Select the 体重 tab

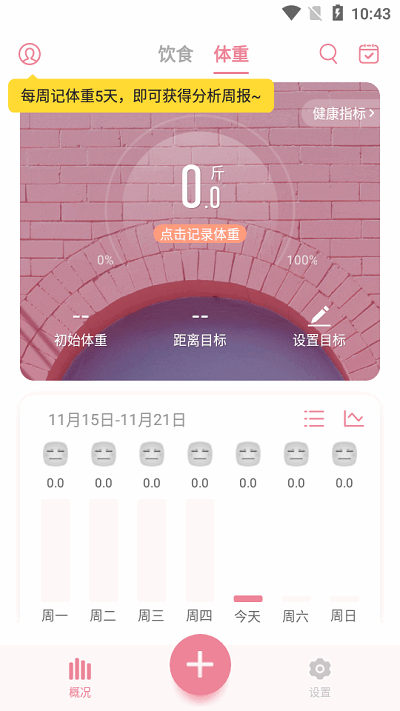(231, 54)
